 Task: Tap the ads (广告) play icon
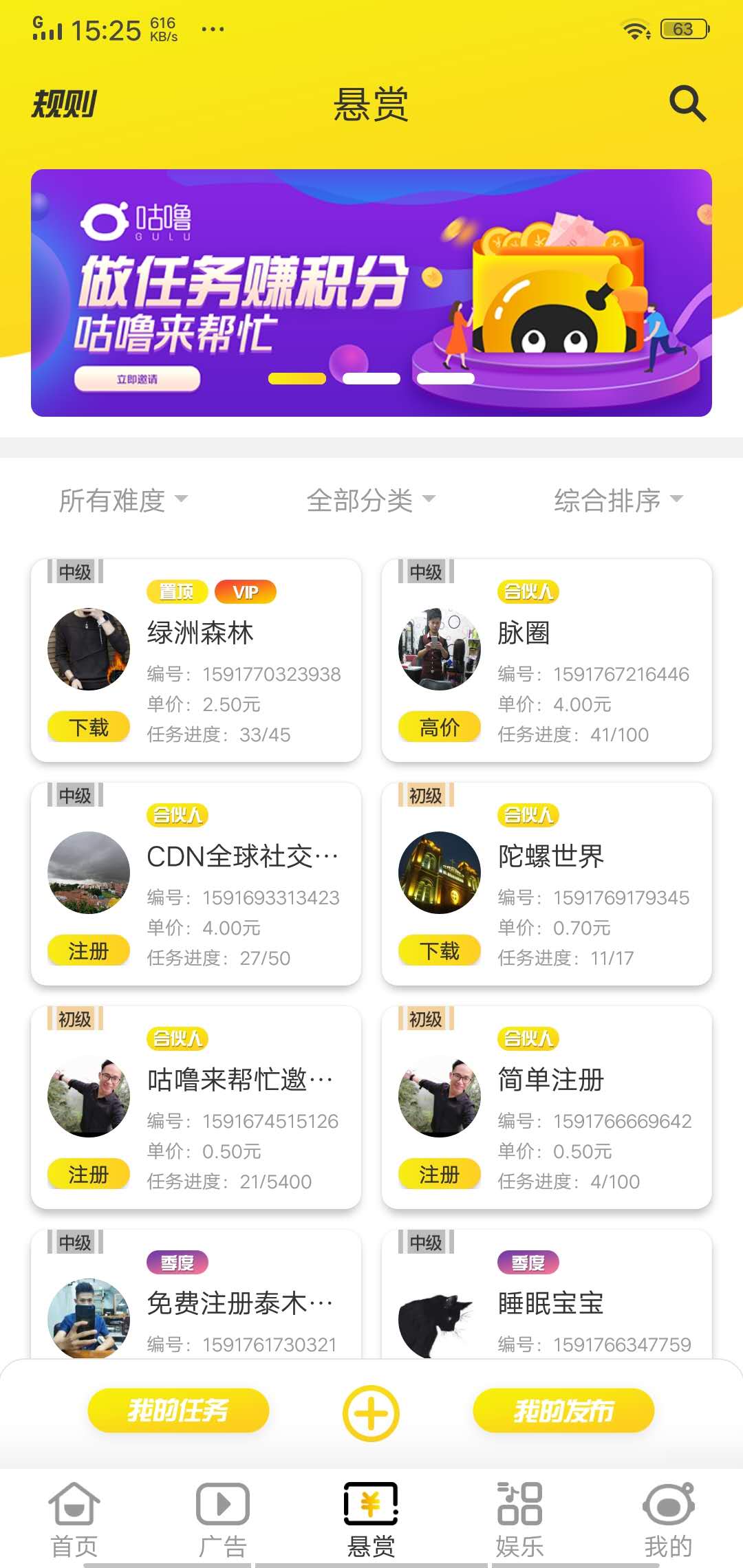click(x=222, y=1506)
